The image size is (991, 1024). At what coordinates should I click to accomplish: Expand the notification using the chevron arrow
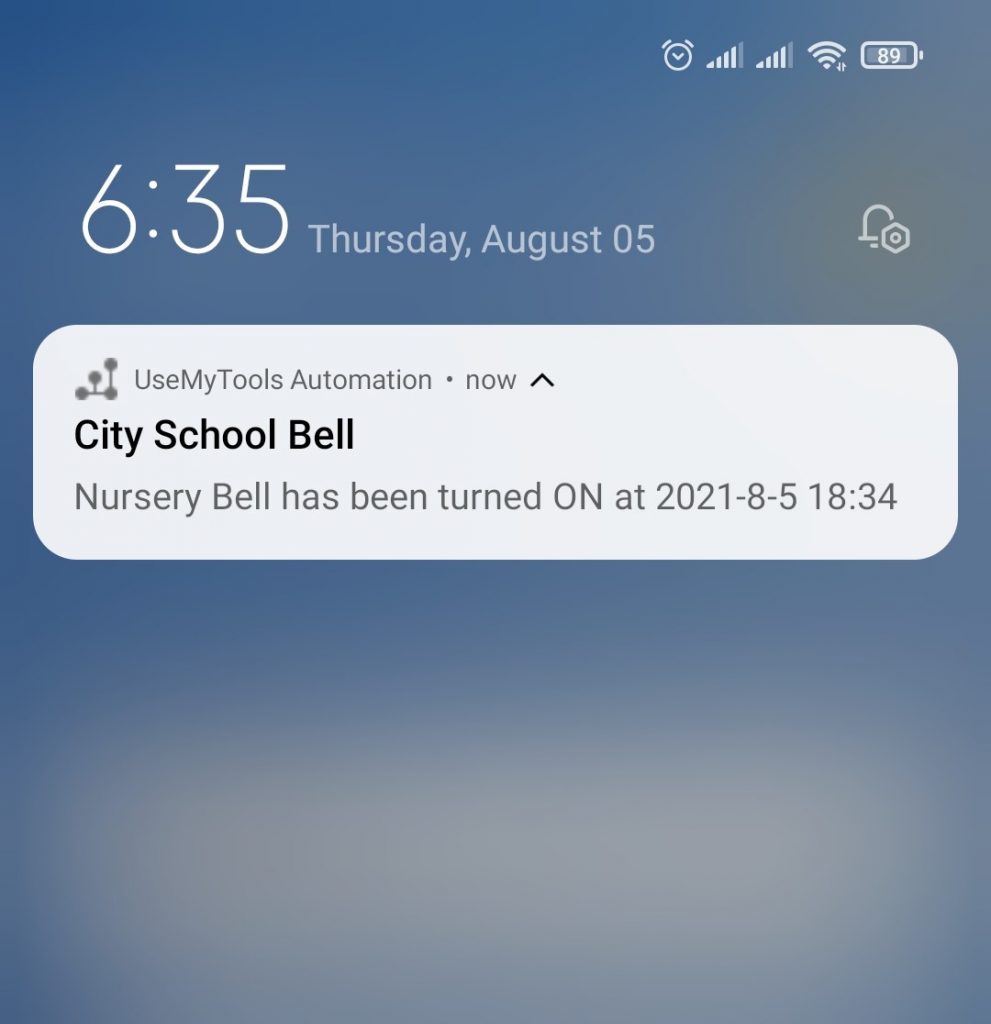point(542,379)
